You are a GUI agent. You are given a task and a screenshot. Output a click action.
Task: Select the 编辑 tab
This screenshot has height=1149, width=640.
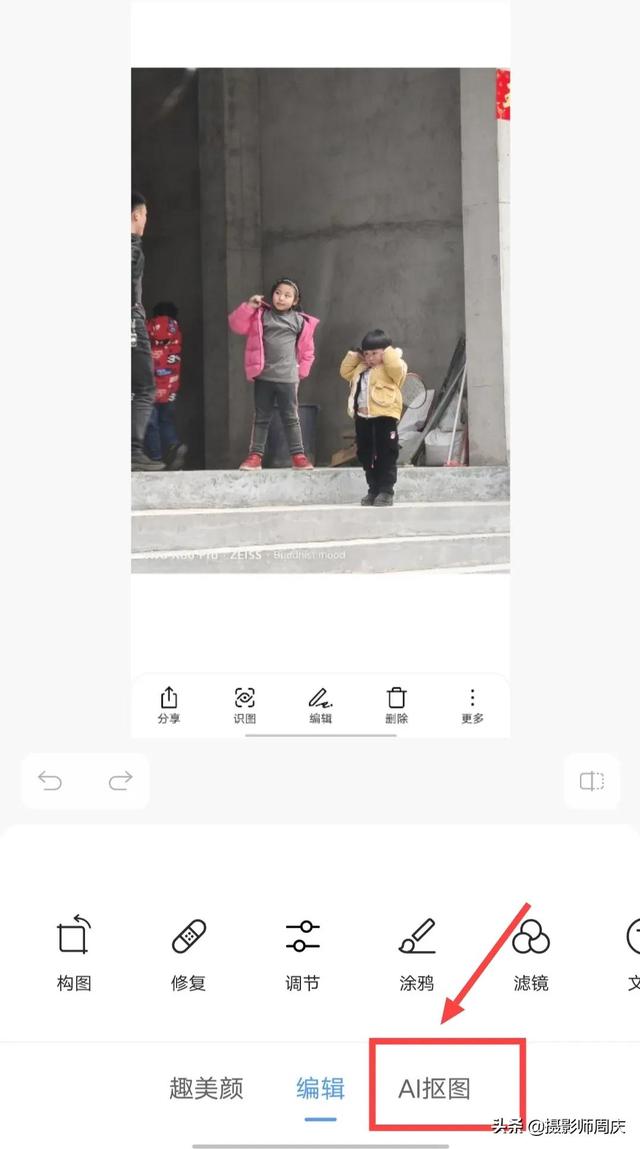coord(320,1088)
